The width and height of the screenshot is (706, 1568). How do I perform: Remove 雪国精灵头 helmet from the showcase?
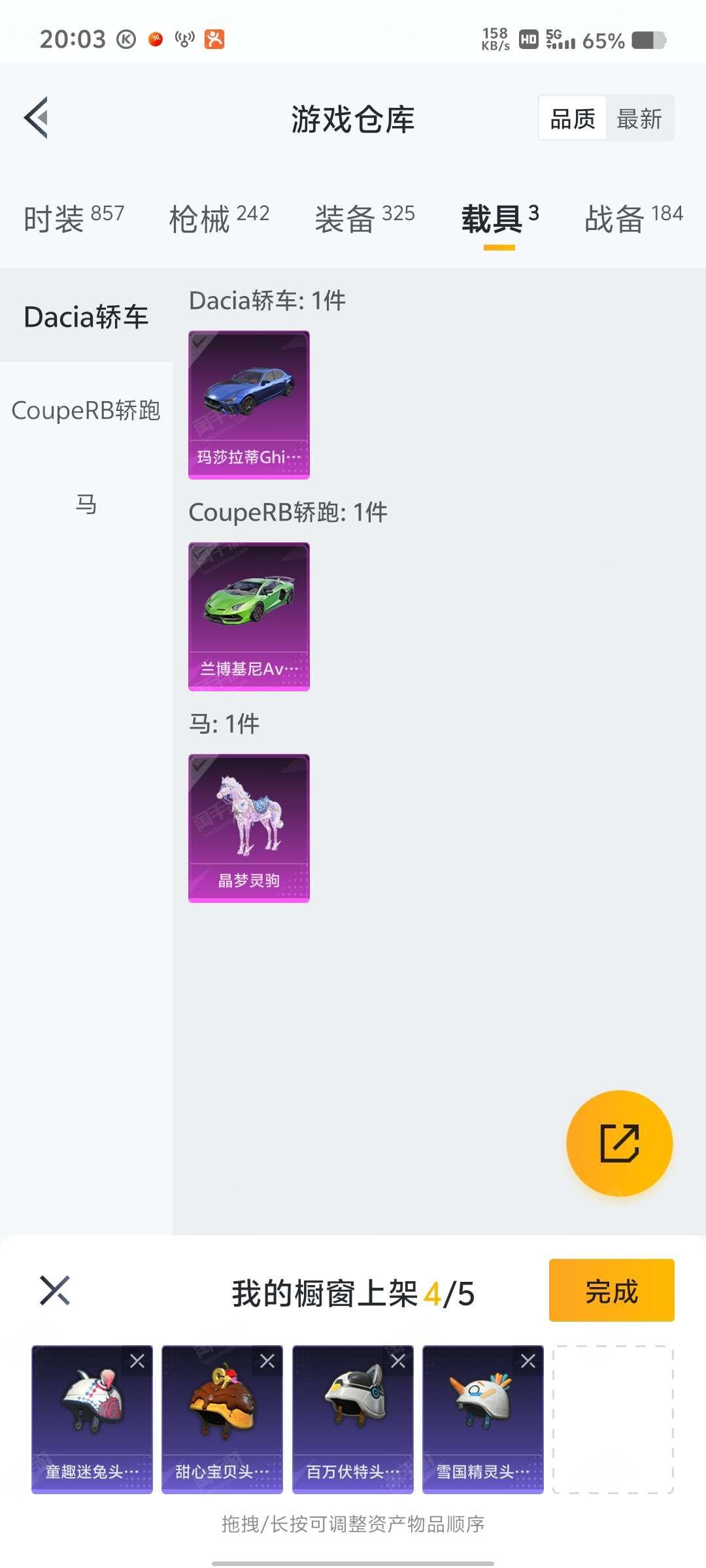click(528, 1361)
